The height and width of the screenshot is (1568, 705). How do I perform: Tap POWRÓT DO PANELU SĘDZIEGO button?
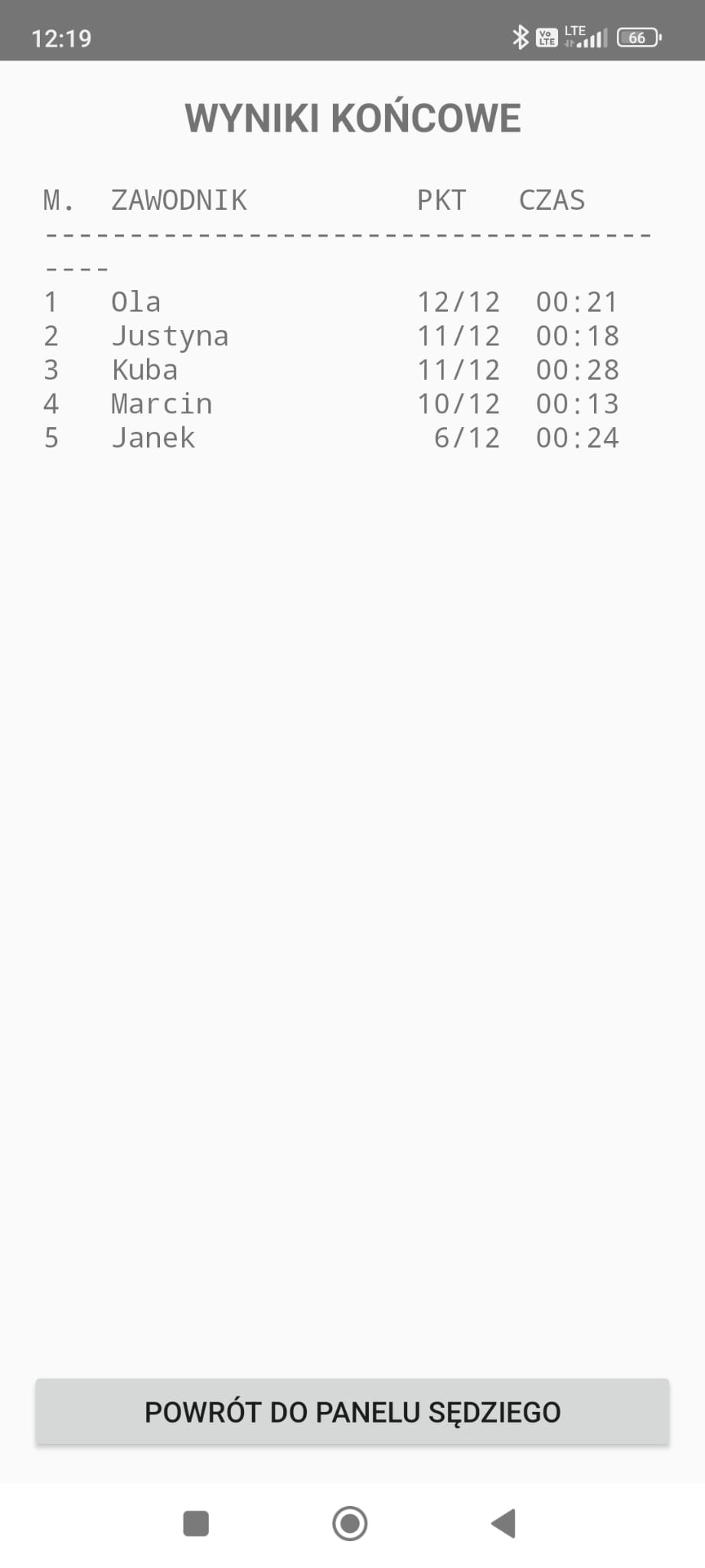352,1412
